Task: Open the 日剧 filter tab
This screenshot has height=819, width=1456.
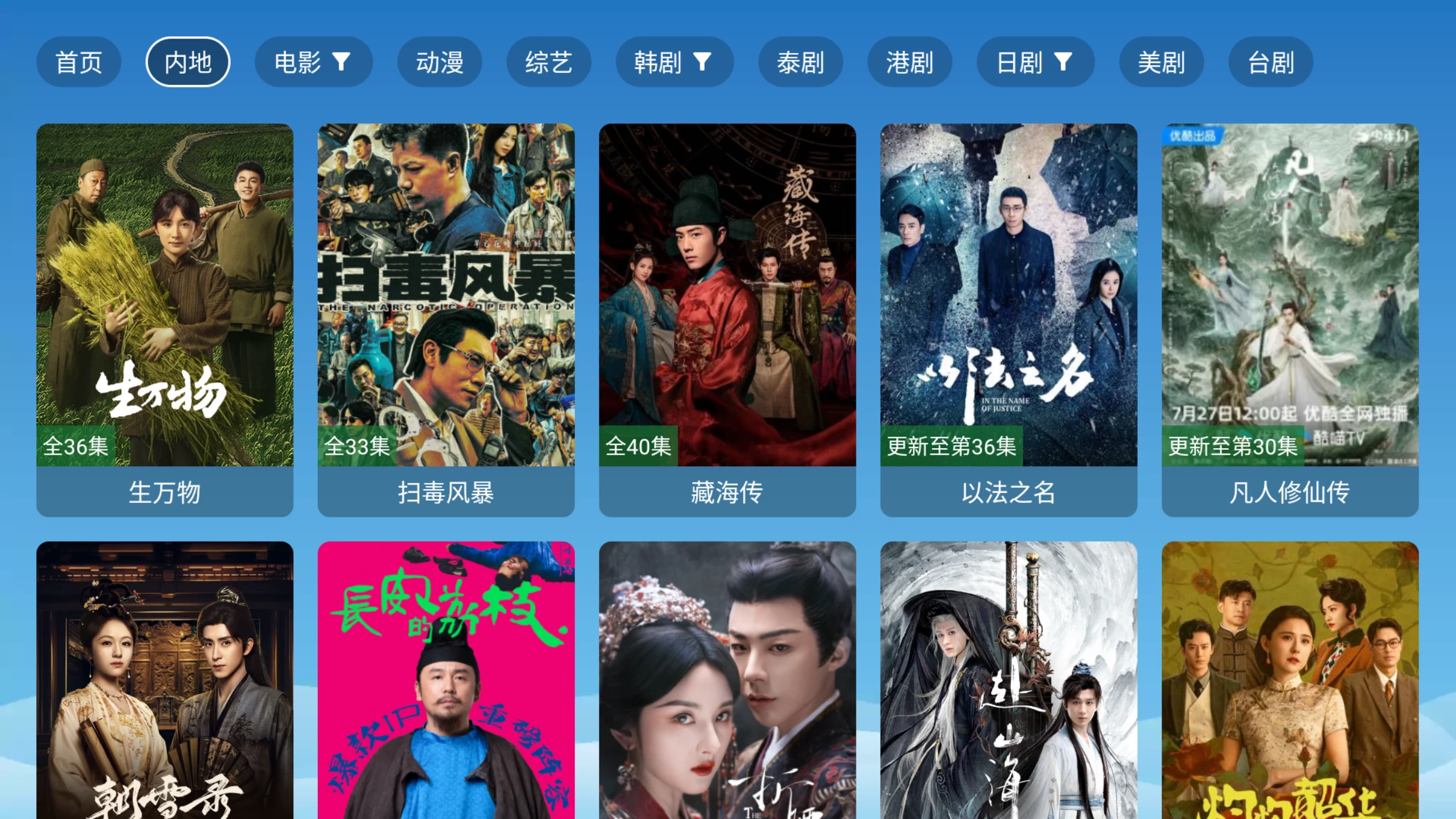Action: [x=1035, y=62]
